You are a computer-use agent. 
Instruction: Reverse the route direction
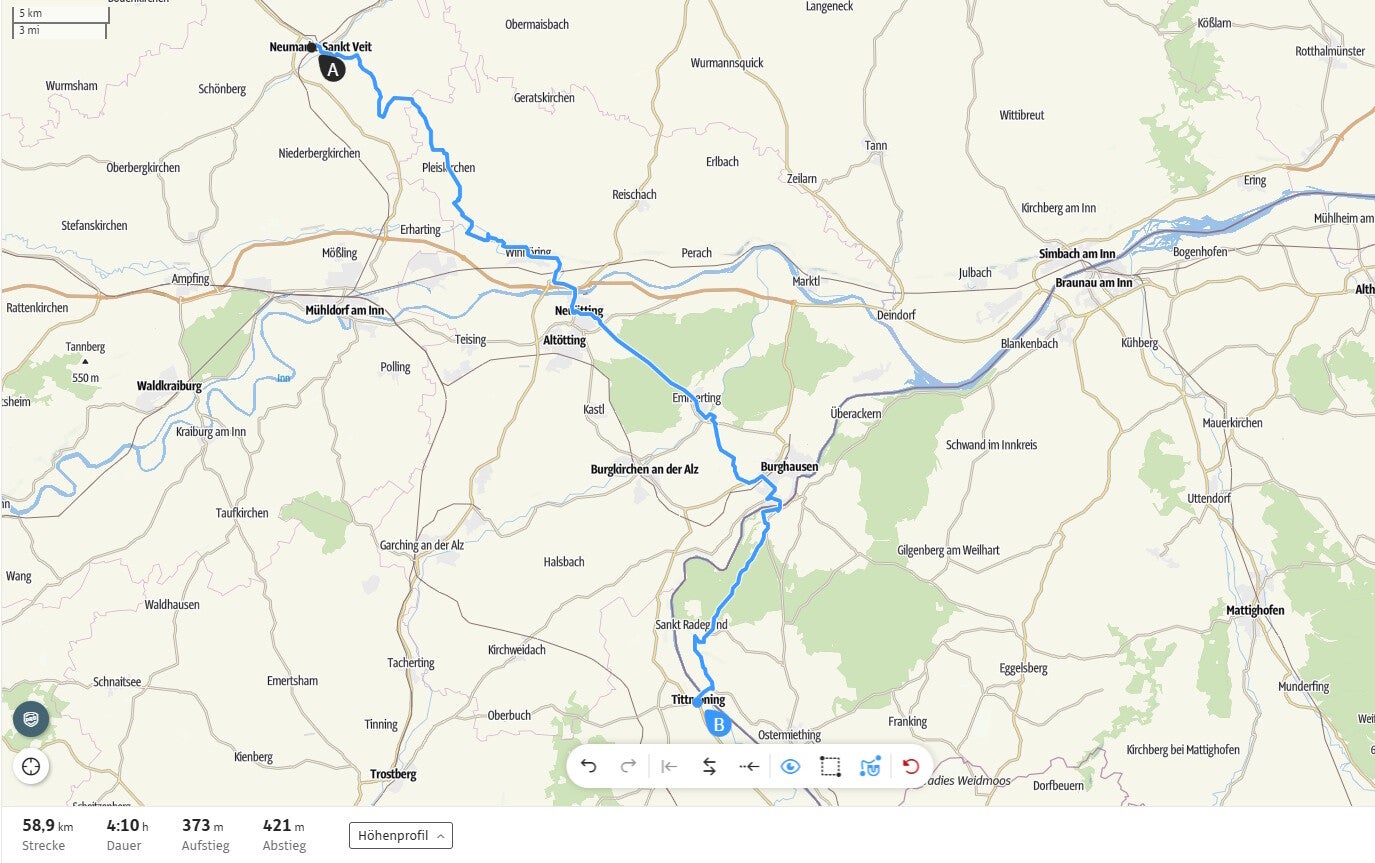(x=709, y=767)
